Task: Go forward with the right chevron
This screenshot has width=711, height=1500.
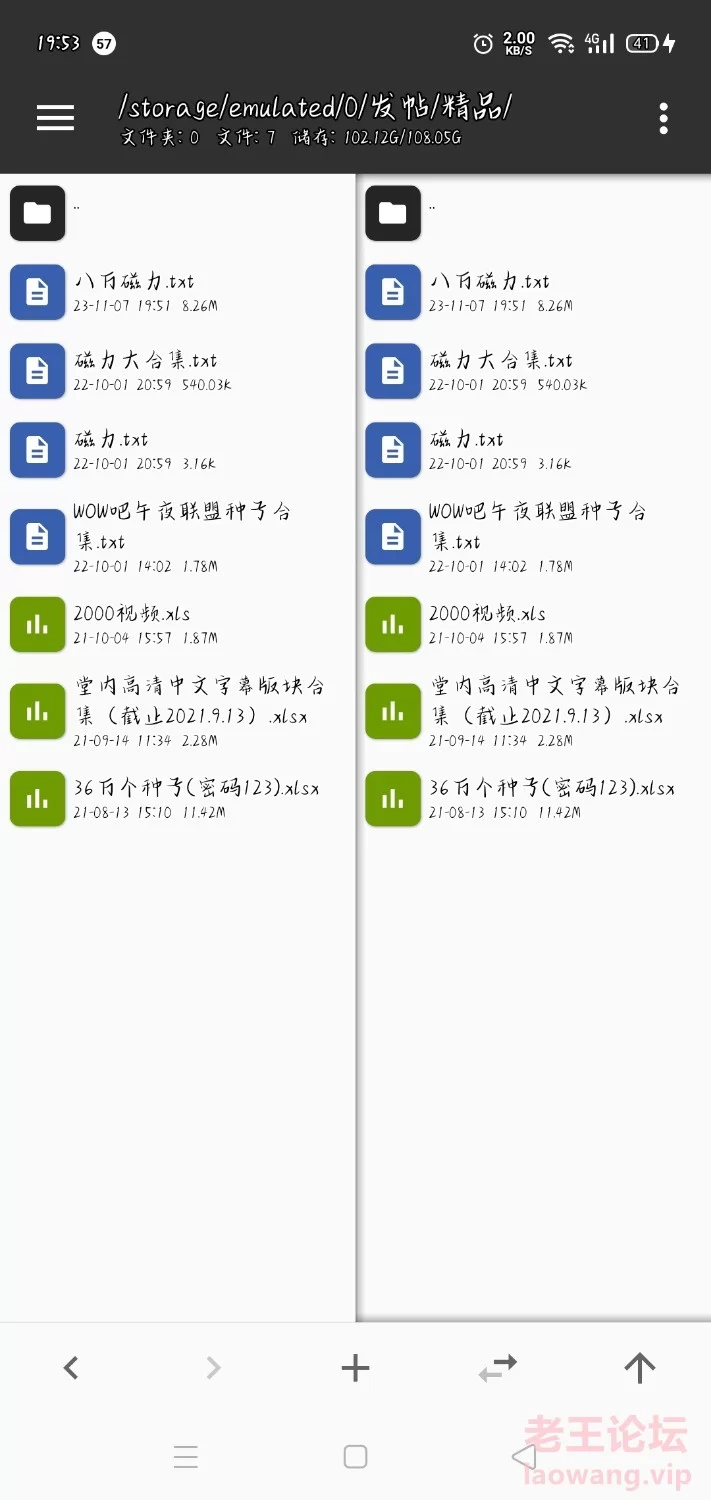Action: pos(213,1367)
